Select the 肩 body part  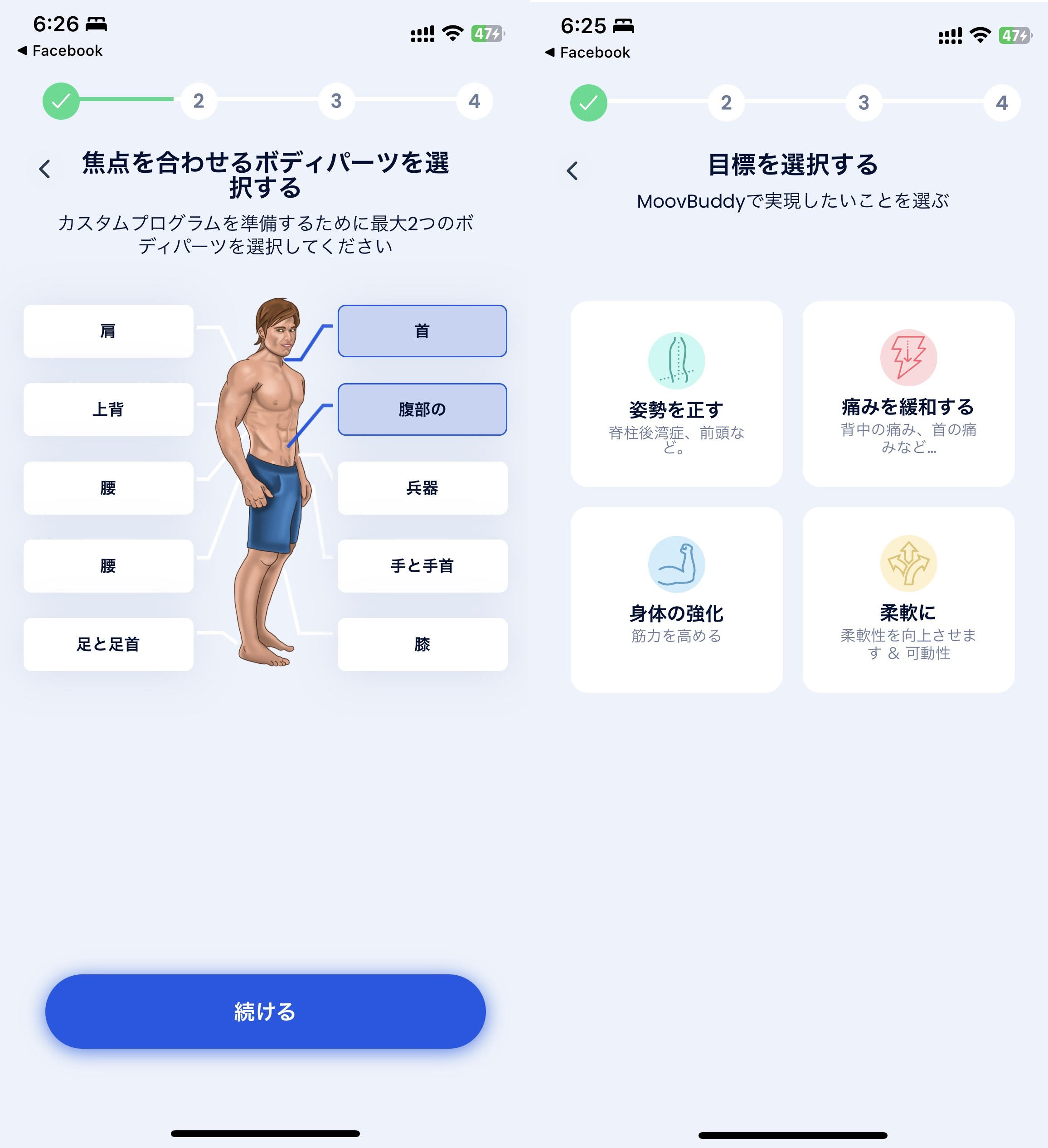(x=108, y=331)
